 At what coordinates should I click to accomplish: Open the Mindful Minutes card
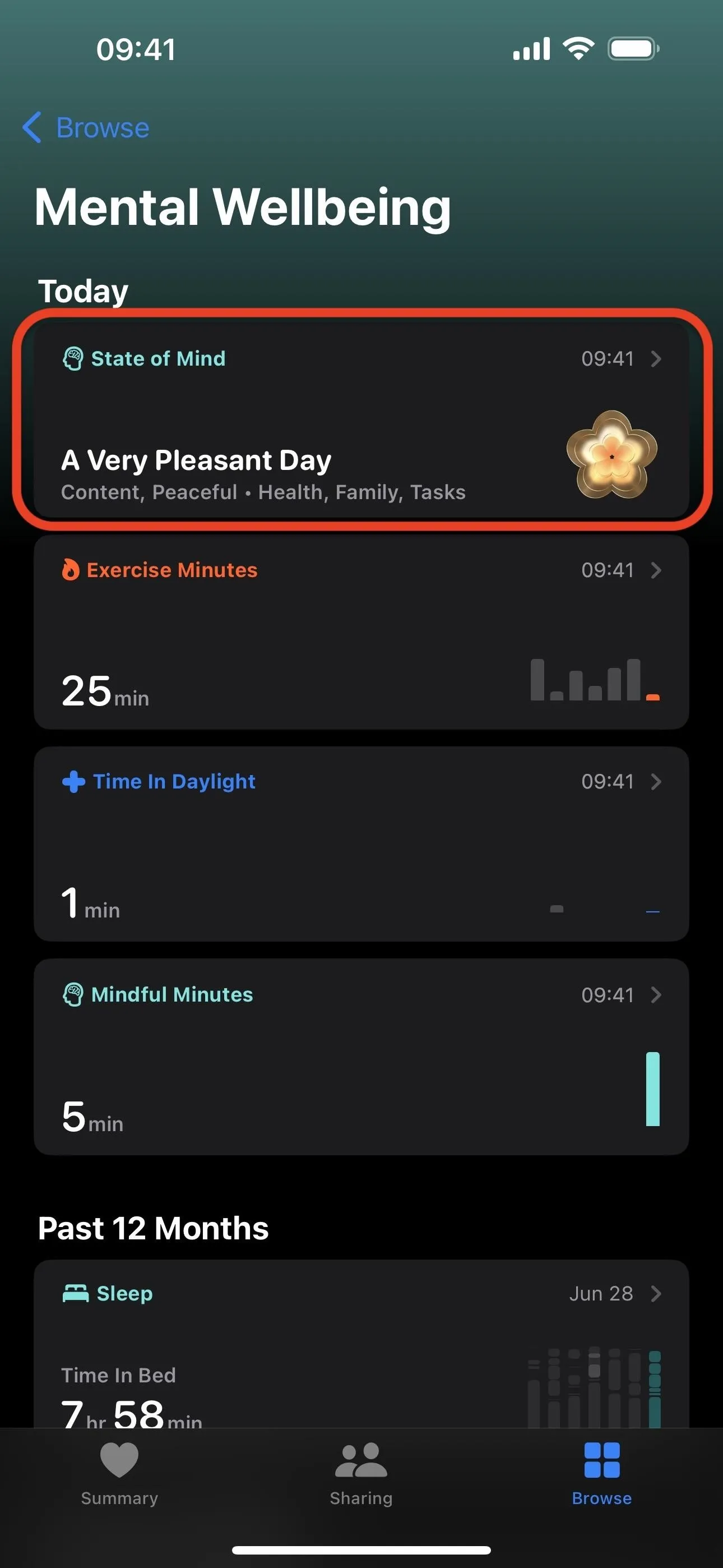[361, 1057]
